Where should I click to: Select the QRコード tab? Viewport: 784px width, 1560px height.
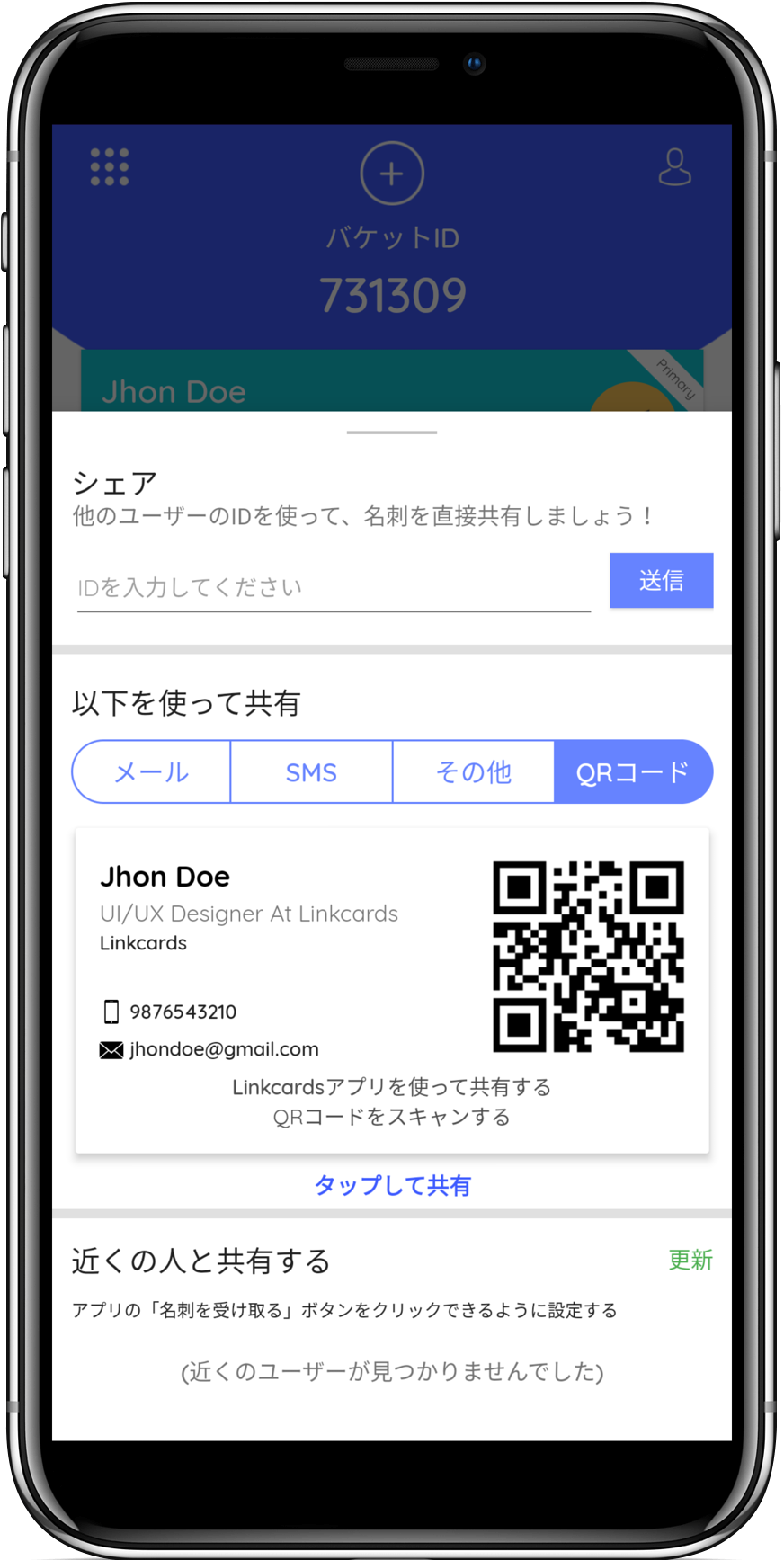(633, 772)
